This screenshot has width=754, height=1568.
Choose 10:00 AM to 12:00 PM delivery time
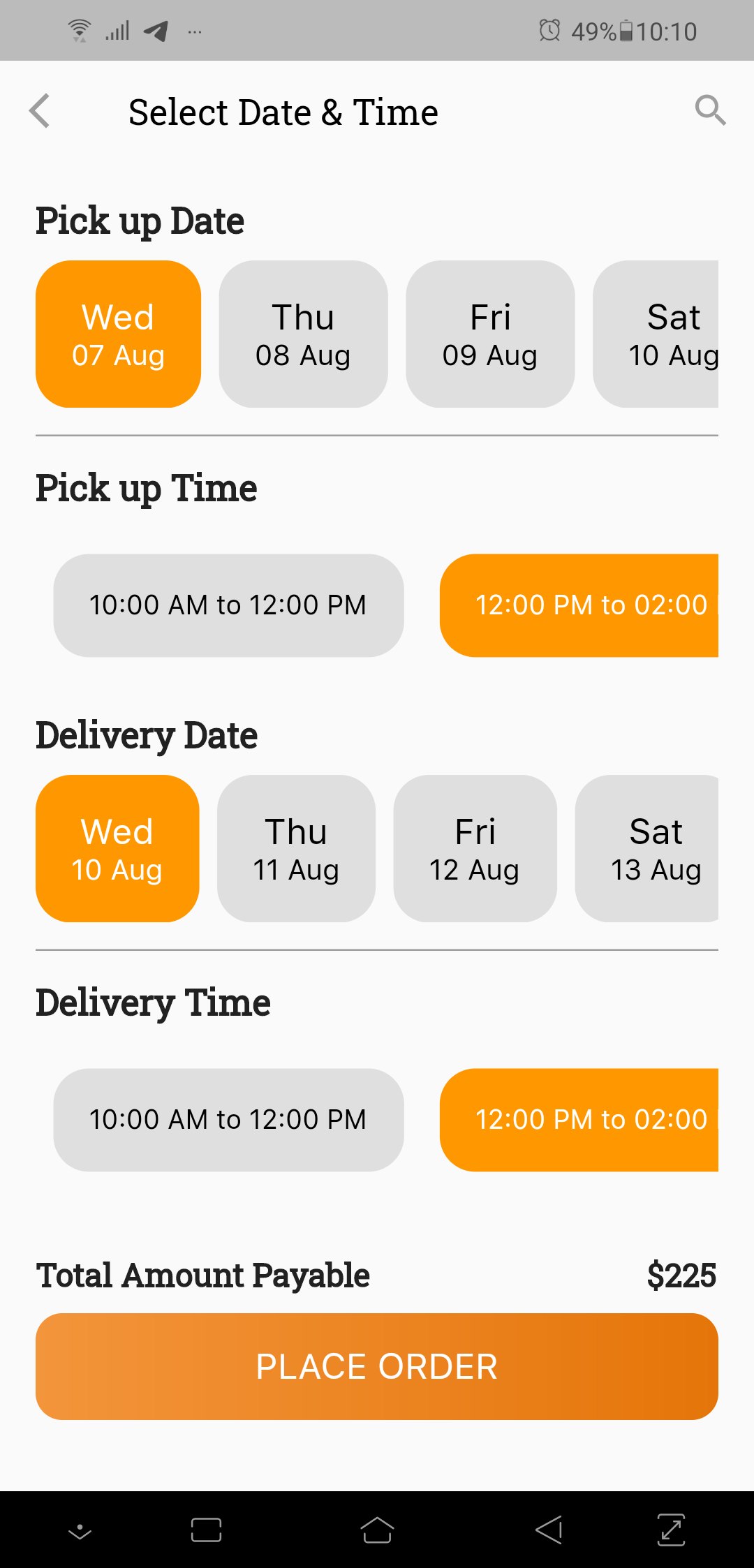coord(228,1120)
